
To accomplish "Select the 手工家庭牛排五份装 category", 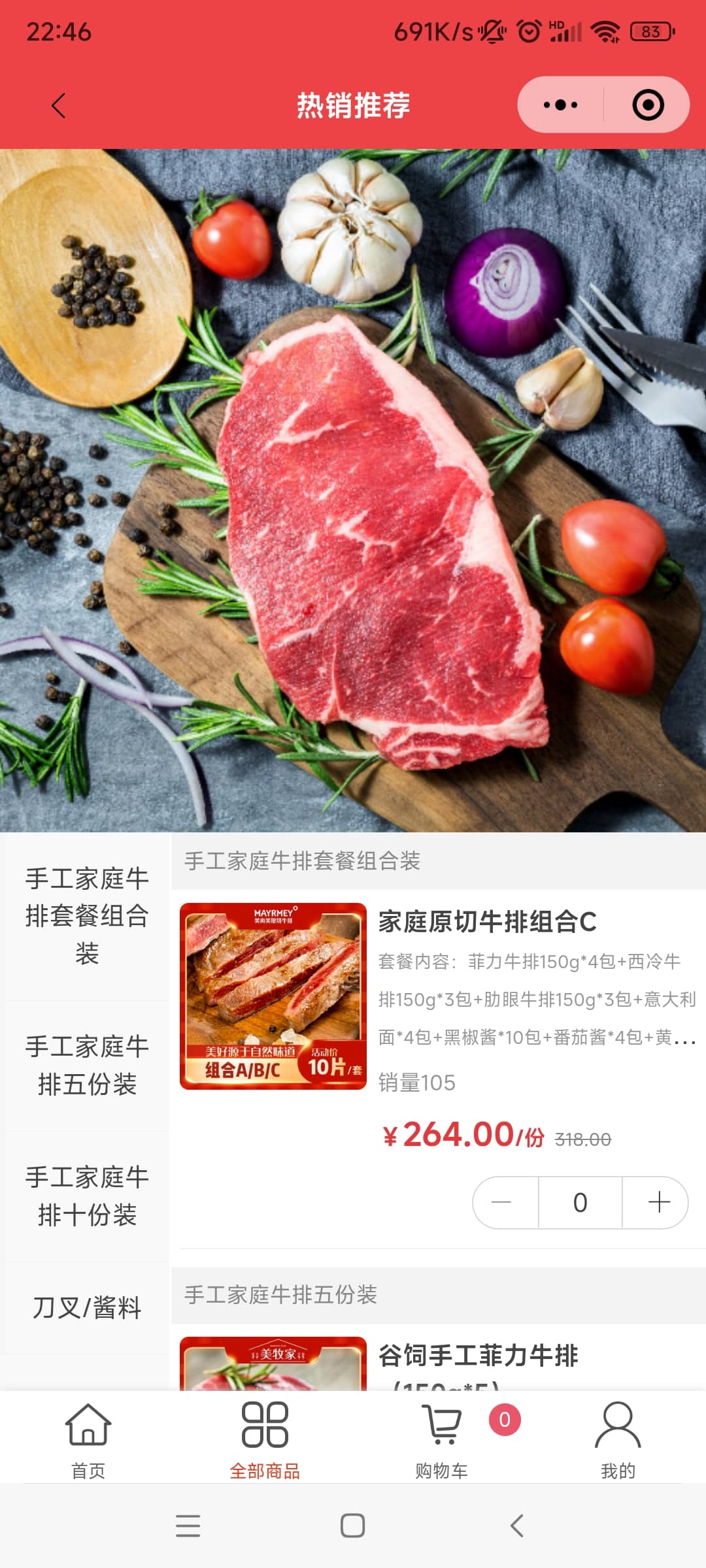I will click(87, 1065).
